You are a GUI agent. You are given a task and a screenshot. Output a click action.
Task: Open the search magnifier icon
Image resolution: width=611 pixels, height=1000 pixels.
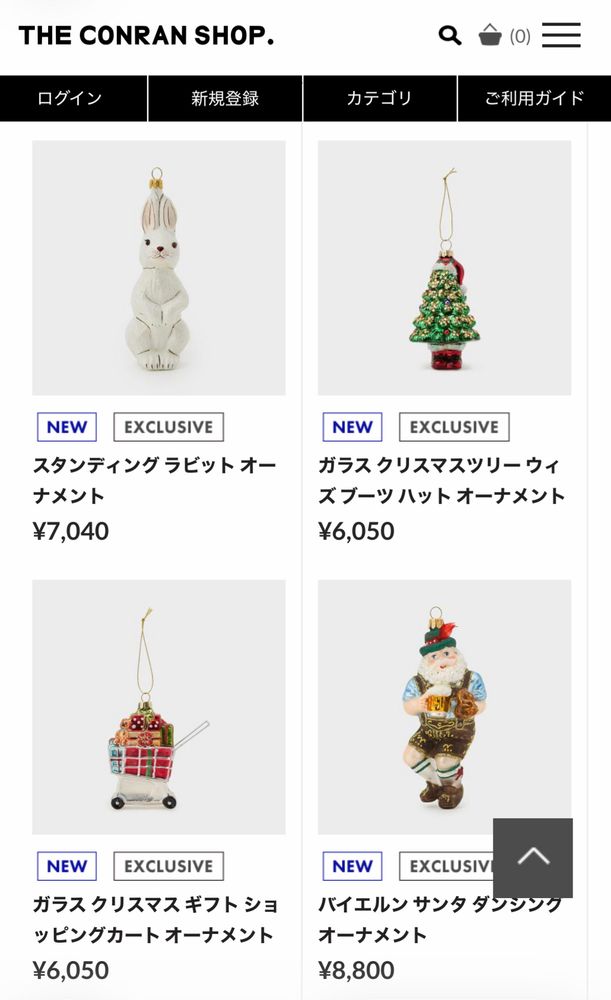tap(450, 36)
